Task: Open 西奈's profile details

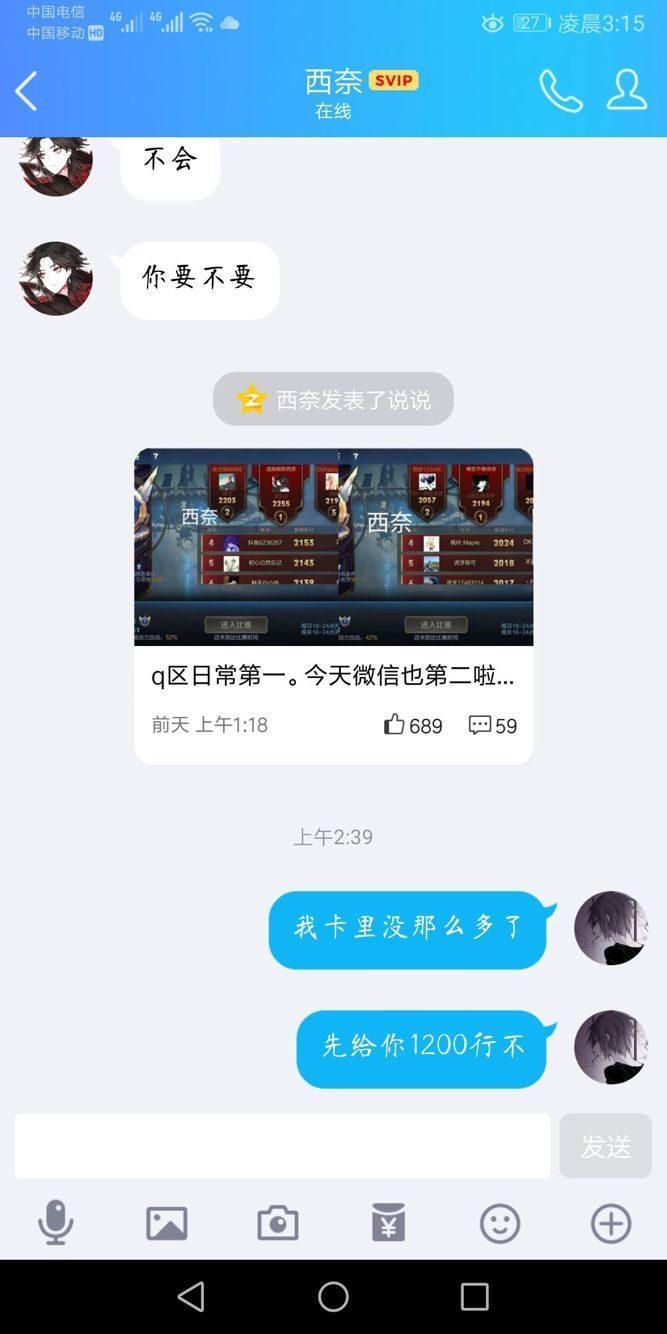Action: pyautogui.click(x=627, y=90)
